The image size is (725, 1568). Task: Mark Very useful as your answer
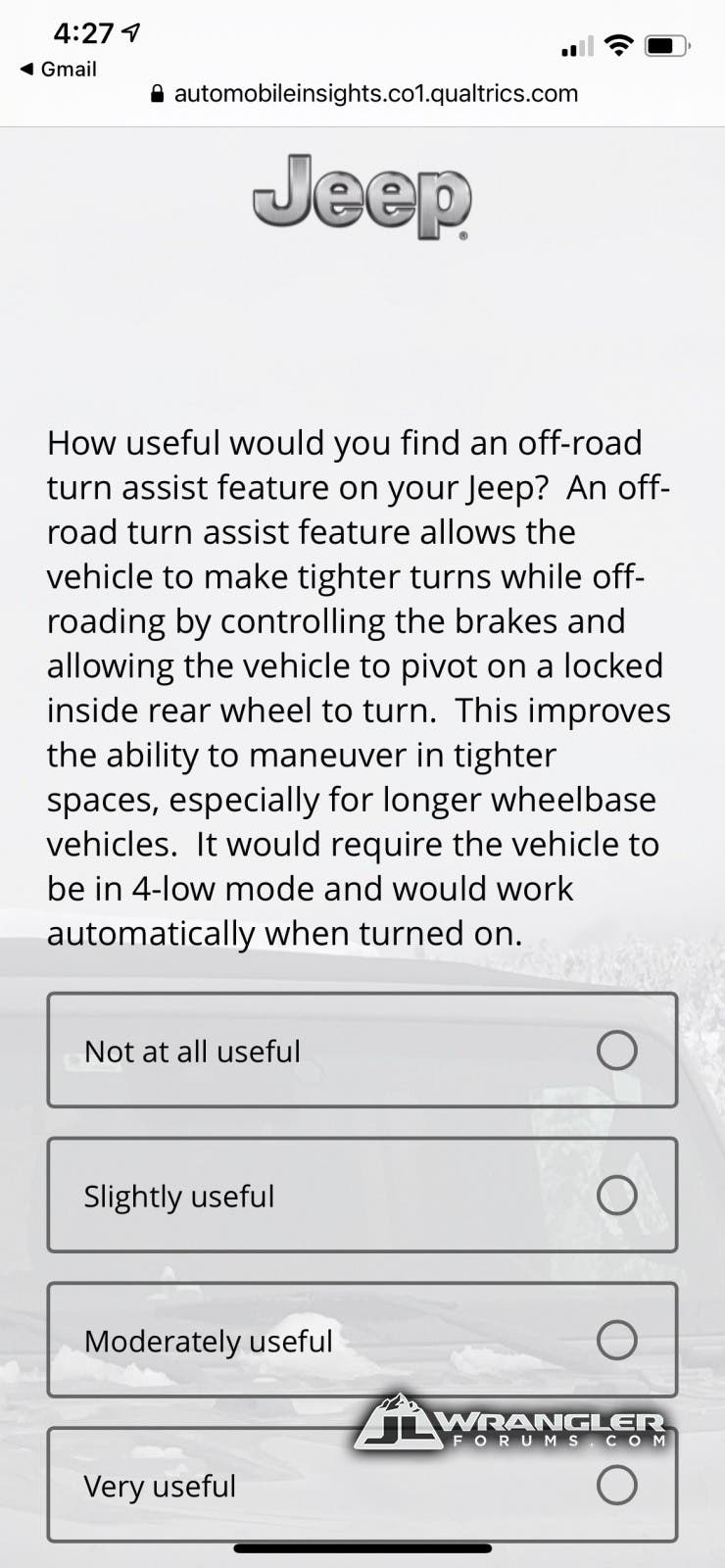point(362,1485)
